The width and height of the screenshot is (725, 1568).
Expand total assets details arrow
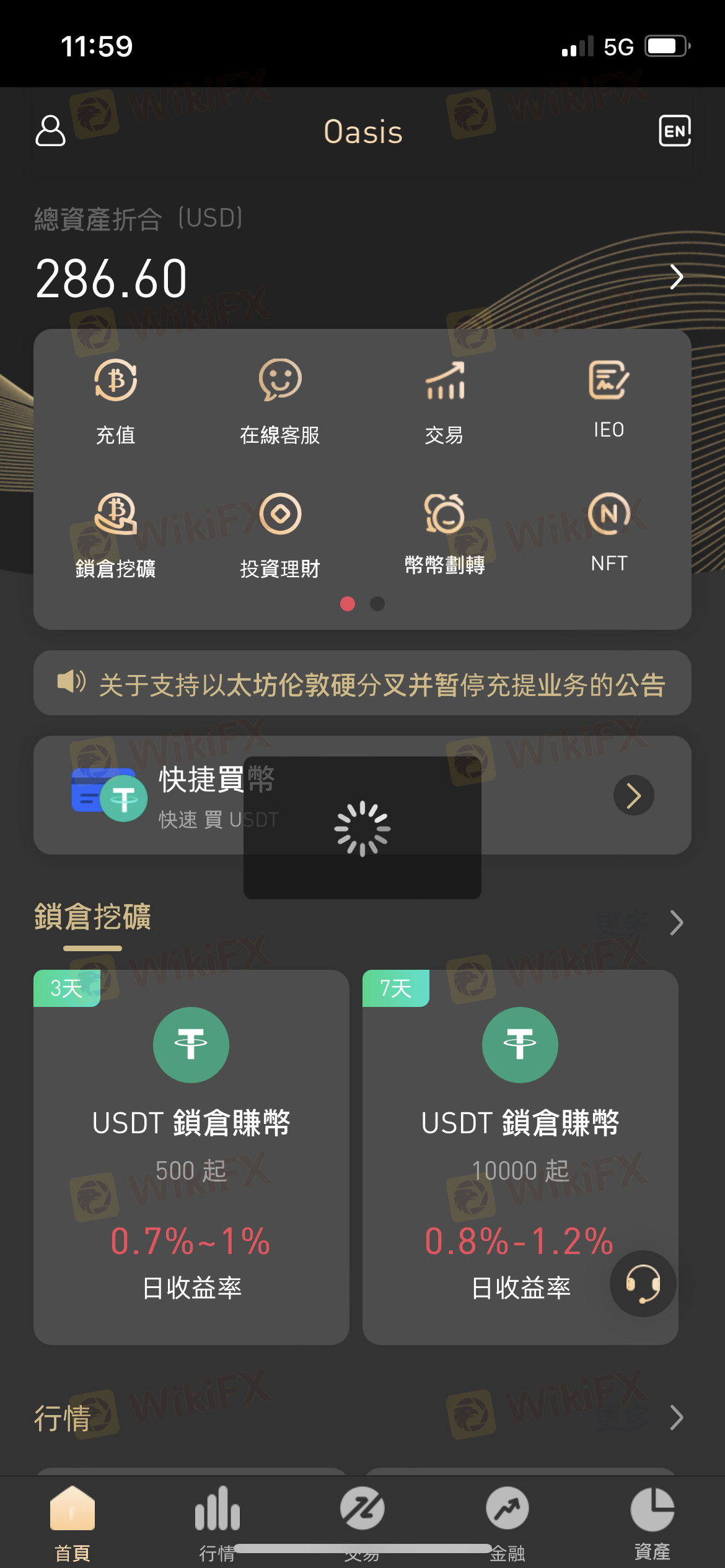point(676,277)
